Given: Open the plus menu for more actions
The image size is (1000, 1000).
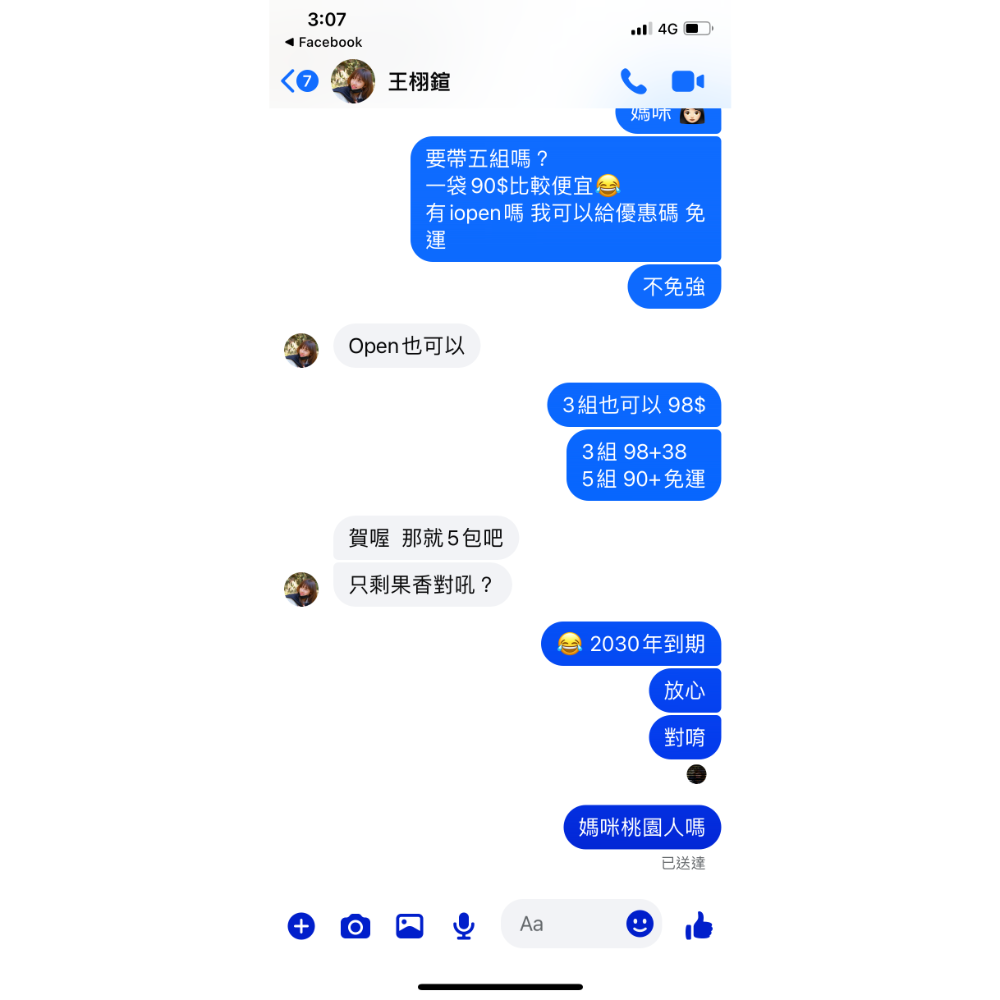Looking at the screenshot, I should [x=301, y=926].
